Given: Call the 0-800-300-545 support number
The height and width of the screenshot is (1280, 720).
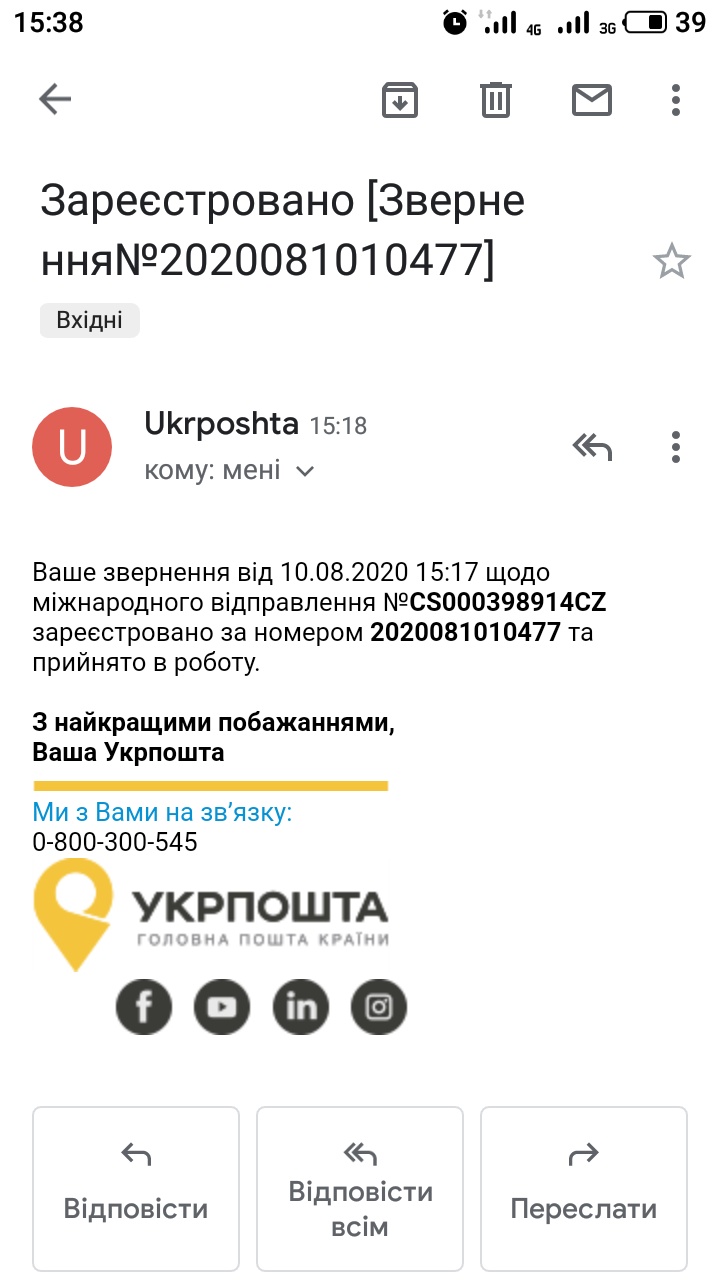Looking at the screenshot, I should (115, 842).
